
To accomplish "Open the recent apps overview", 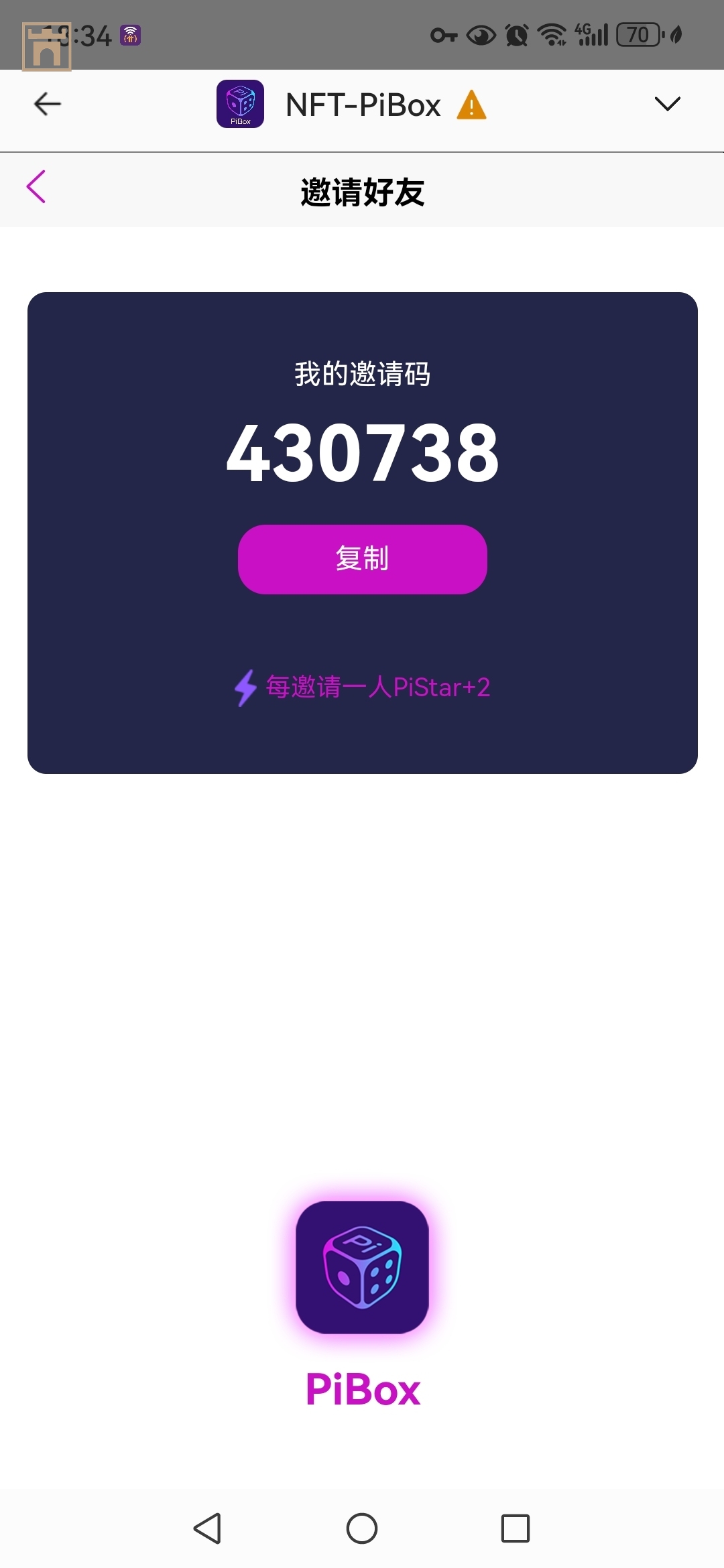I will point(515,1528).
